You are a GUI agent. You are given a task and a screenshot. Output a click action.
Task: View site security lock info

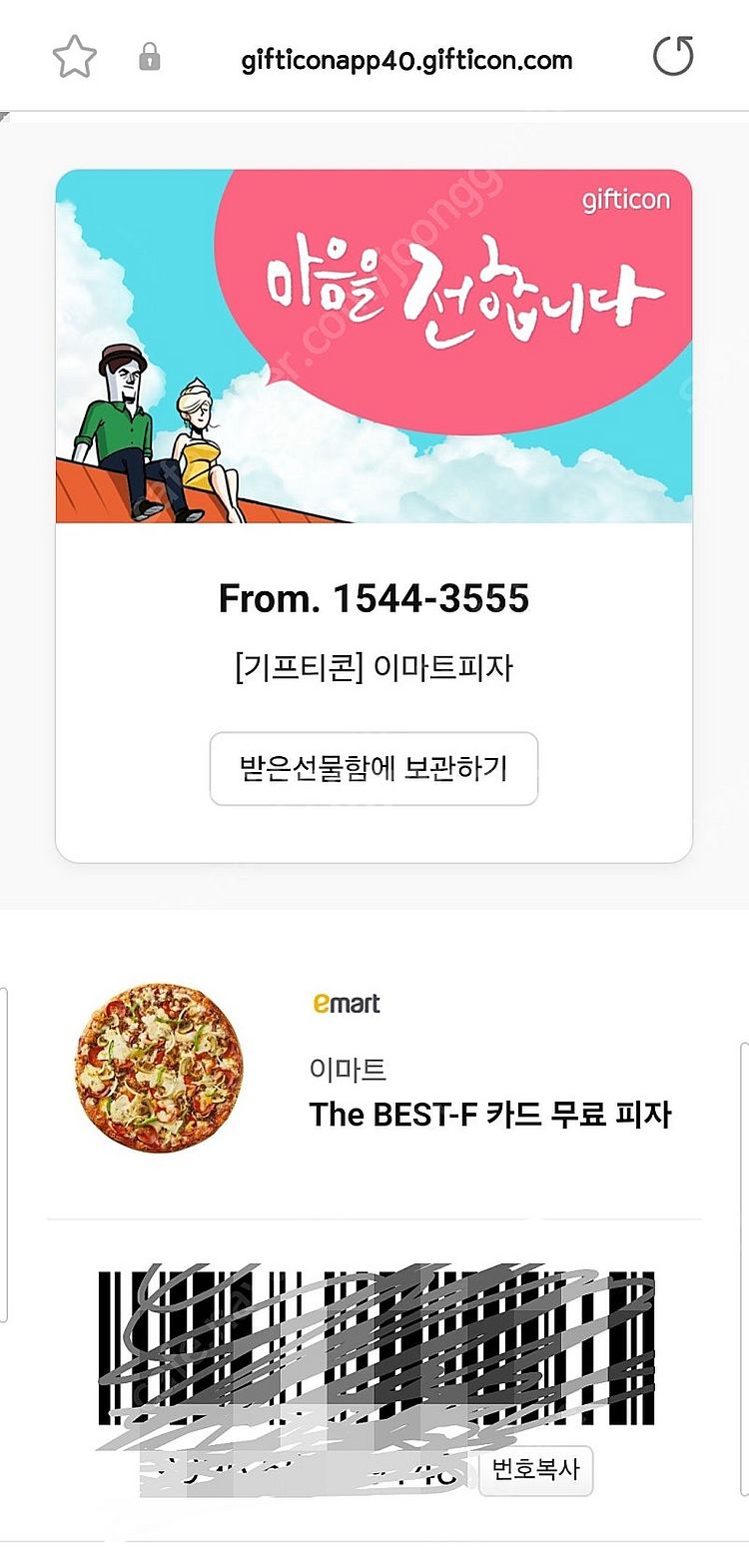pos(149,57)
